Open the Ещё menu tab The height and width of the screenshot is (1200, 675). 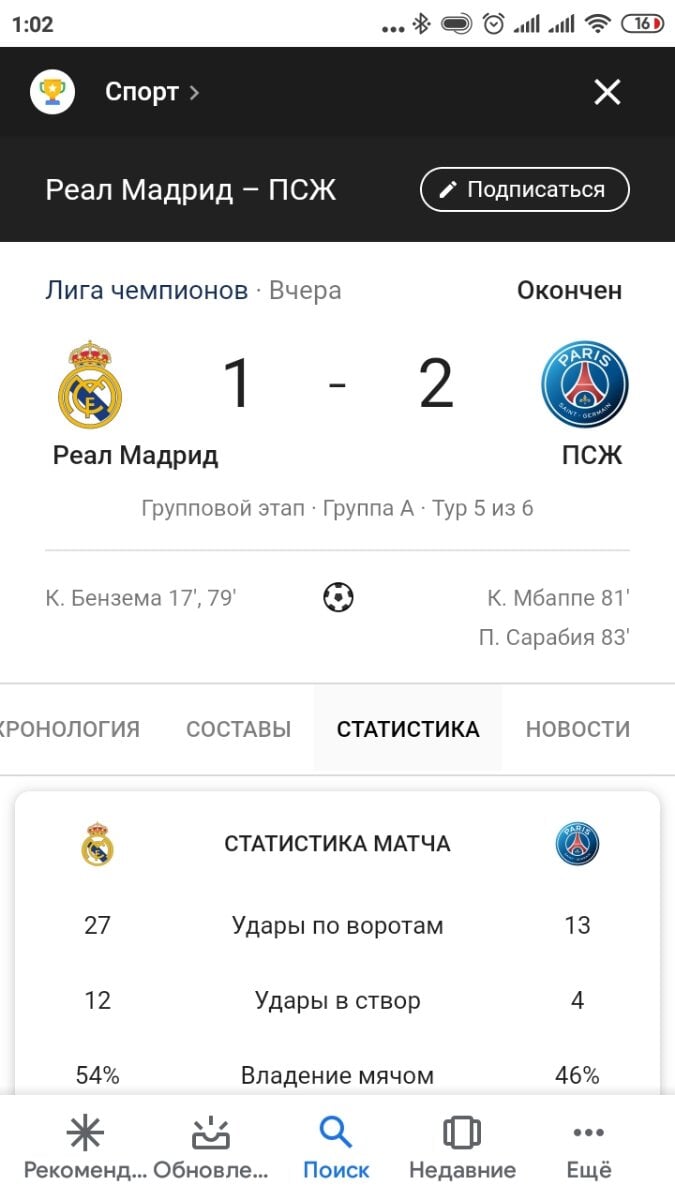(588, 1148)
